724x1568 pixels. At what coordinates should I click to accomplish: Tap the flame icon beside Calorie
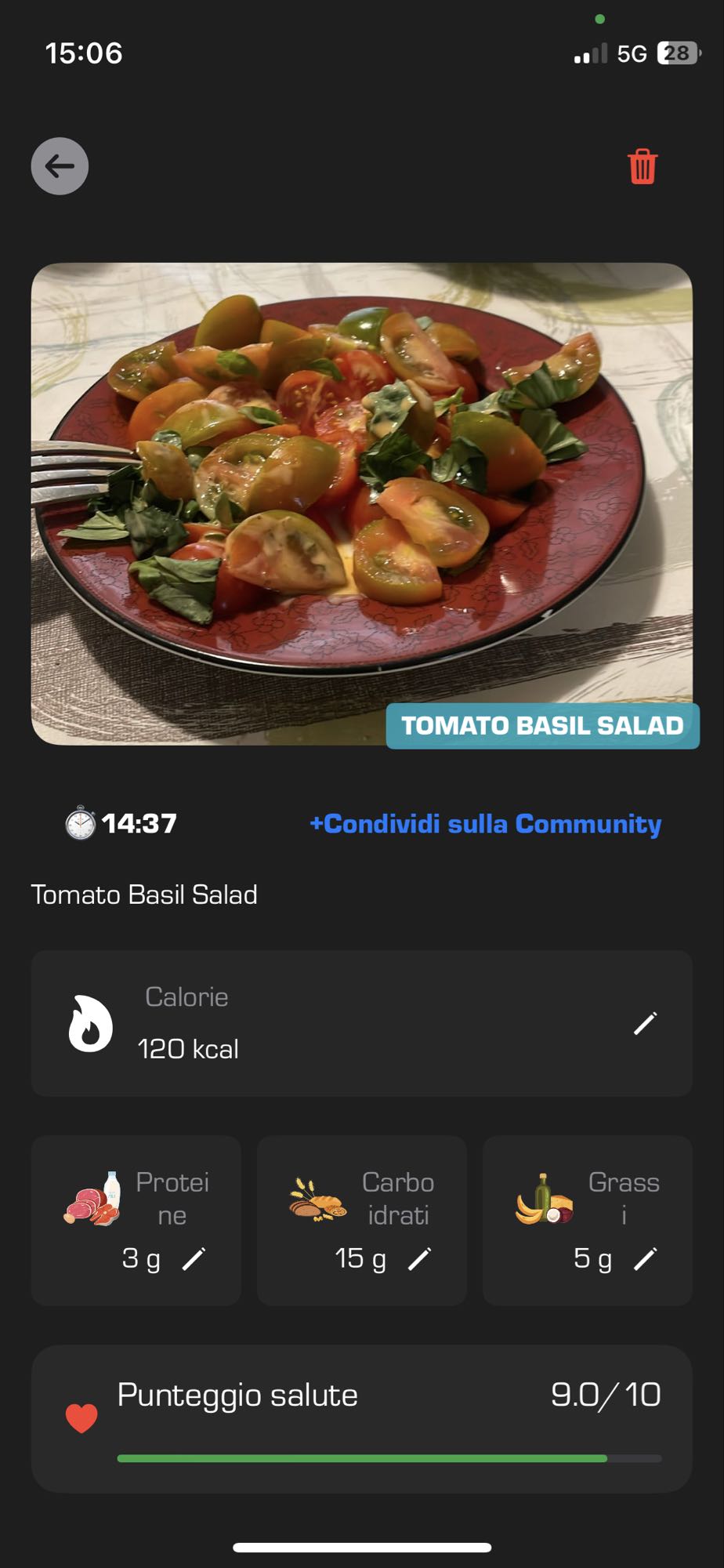click(90, 1023)
